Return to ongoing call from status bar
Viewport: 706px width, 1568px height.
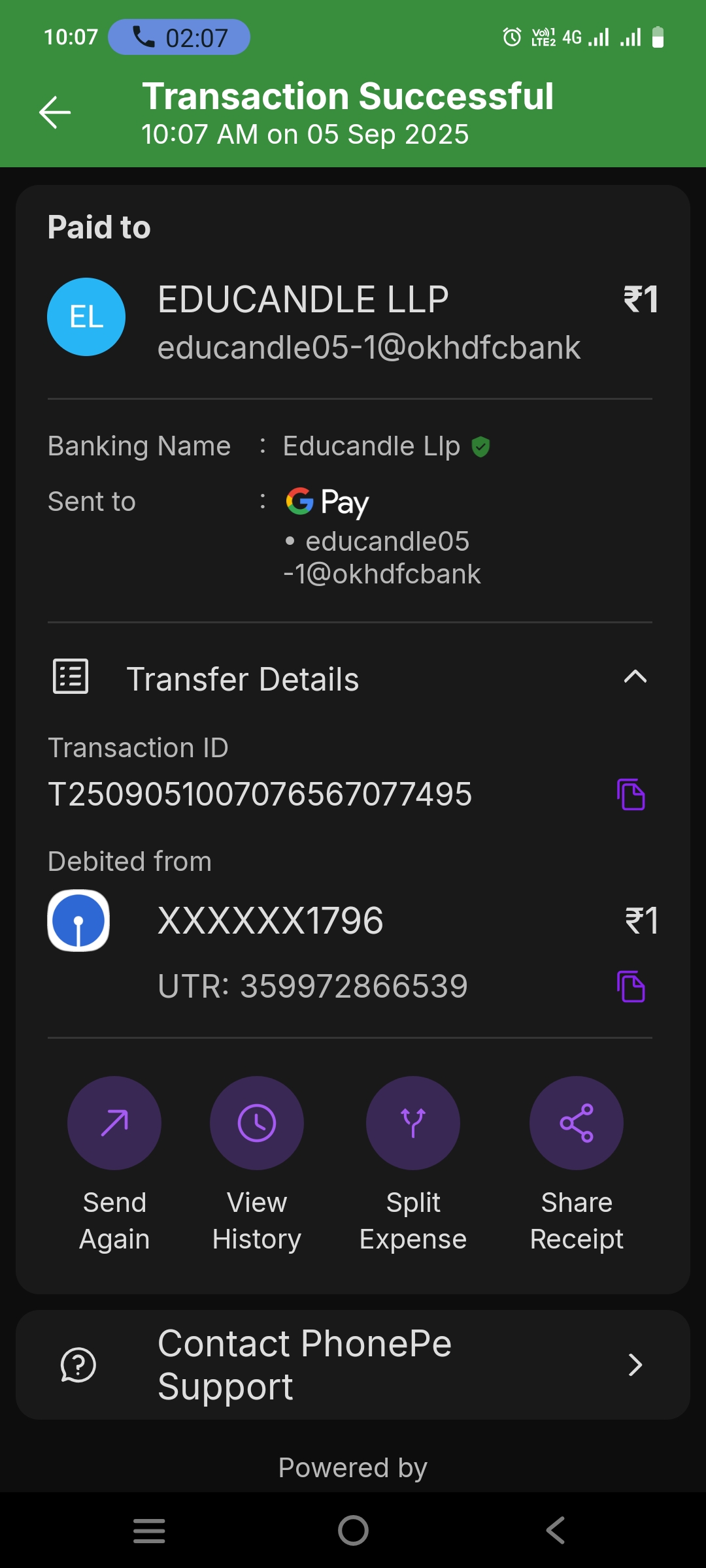[179, 37]
